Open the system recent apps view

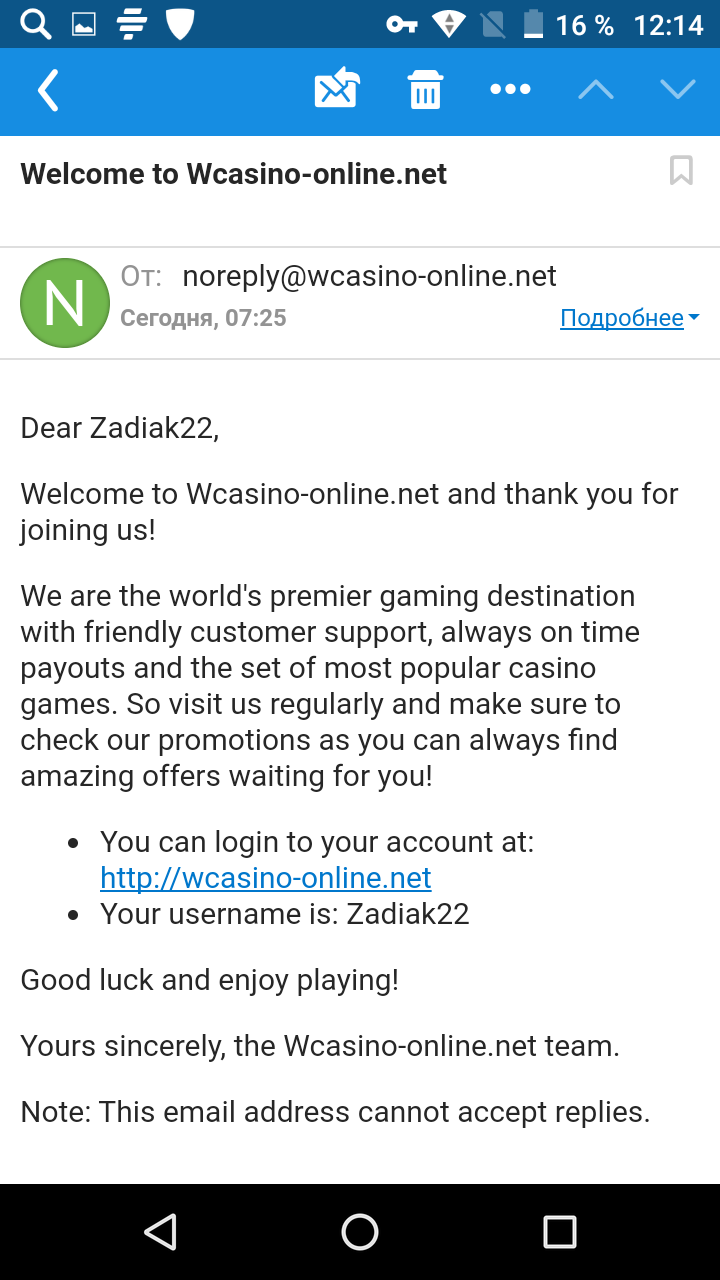click(x=560, y=1232)
